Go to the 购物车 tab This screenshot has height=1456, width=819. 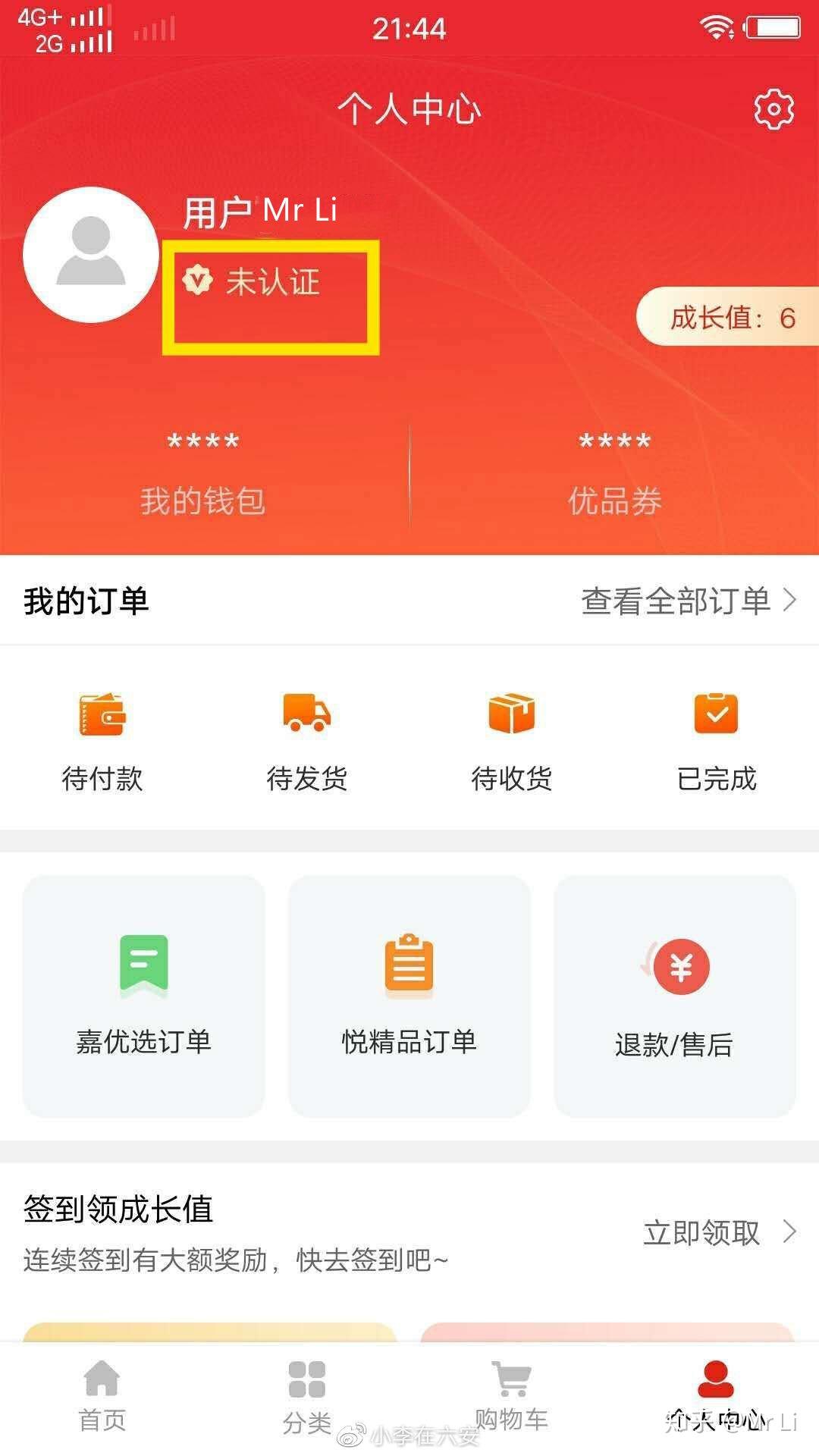point(512,1397)
